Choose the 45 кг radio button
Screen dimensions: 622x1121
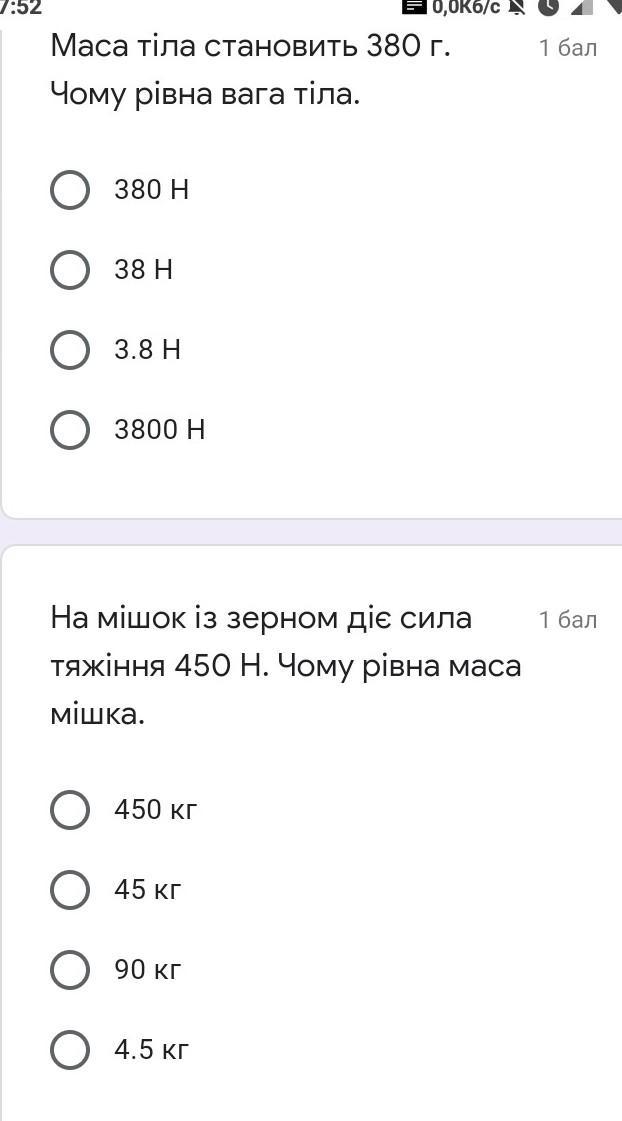coord(70,890)
